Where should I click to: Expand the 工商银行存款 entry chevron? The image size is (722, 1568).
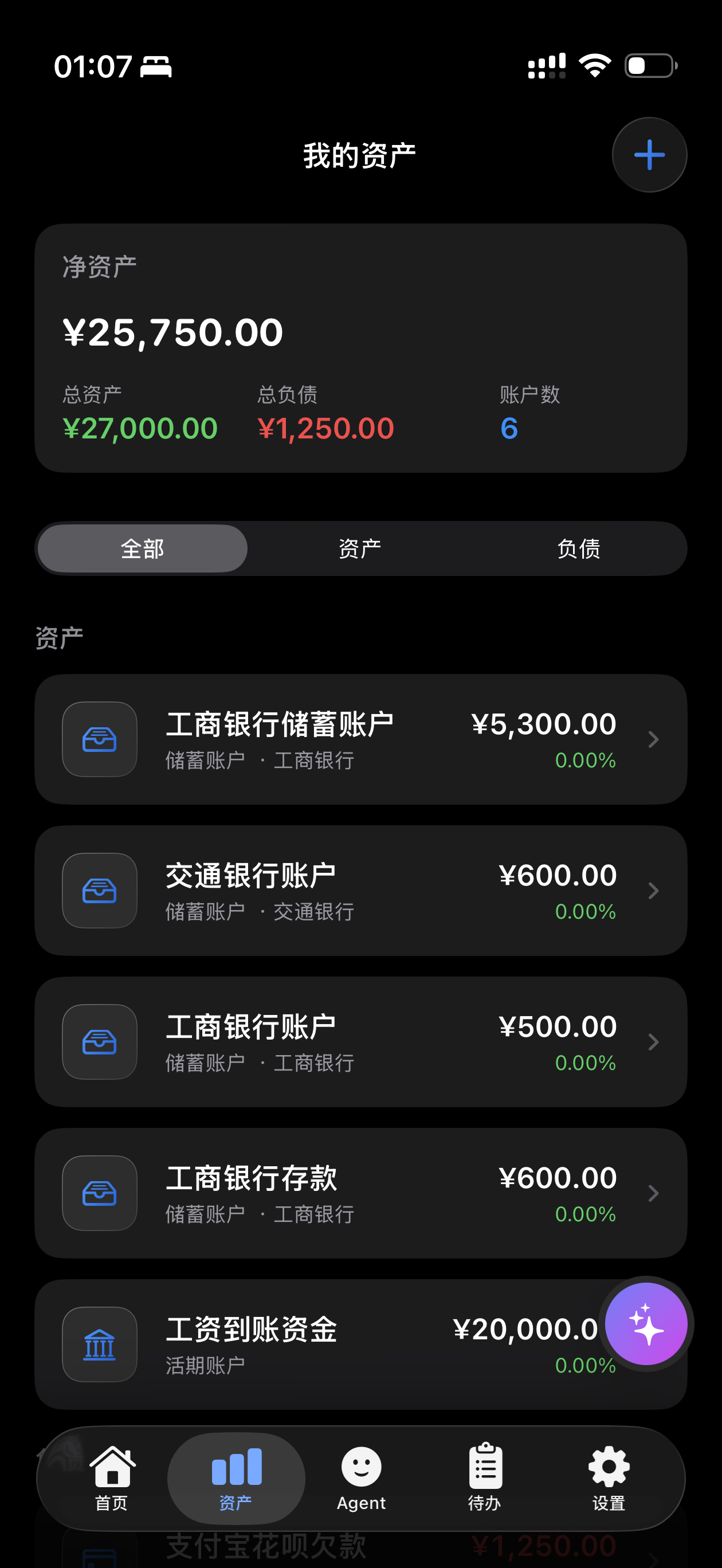[653, 1194]
